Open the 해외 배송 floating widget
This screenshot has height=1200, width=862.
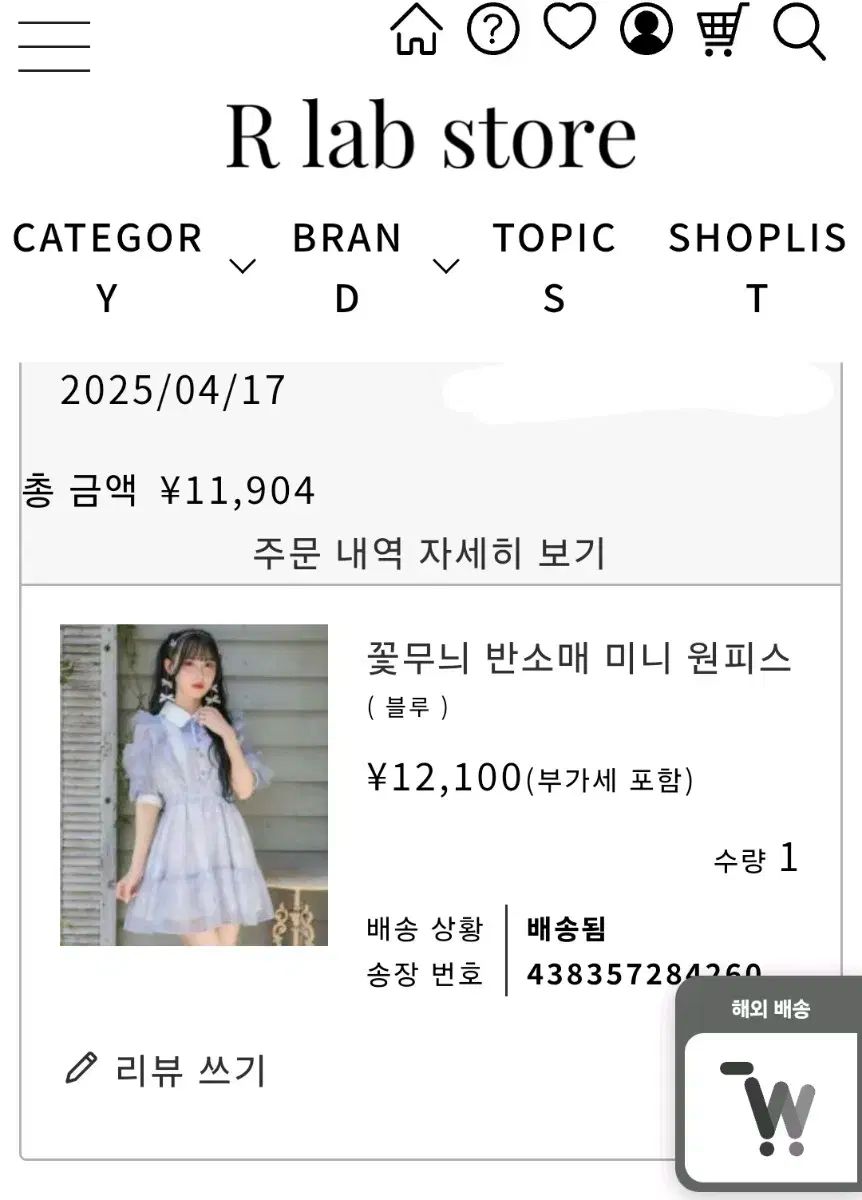pos(769,1085)
